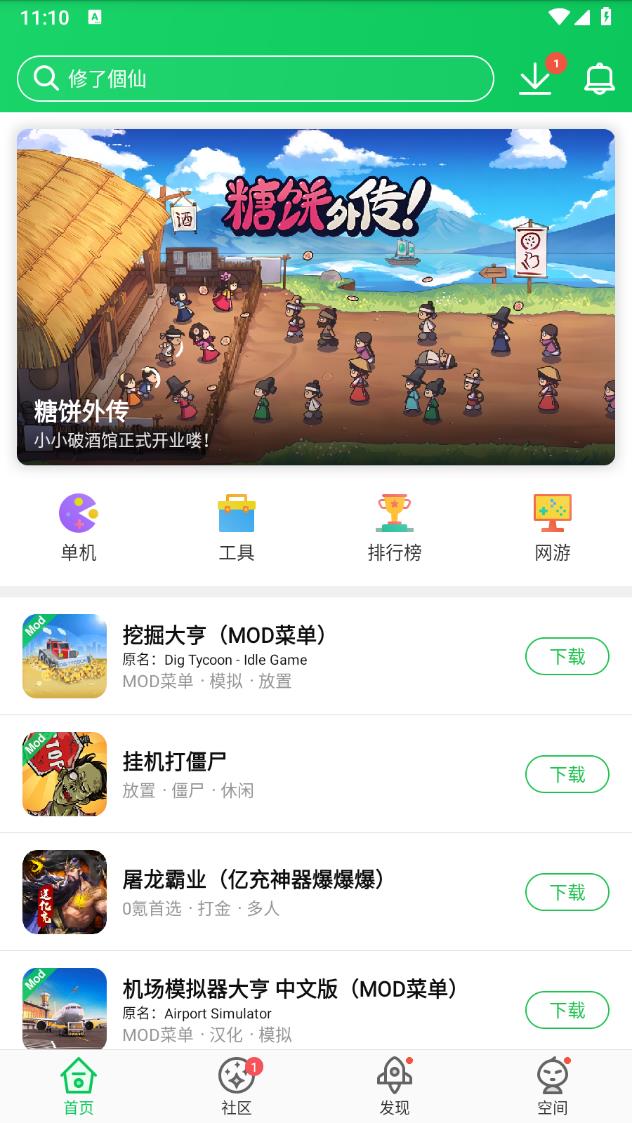Download 机场模拟器大亨 中文版
632x1123 pixels.
(567, 1010)
